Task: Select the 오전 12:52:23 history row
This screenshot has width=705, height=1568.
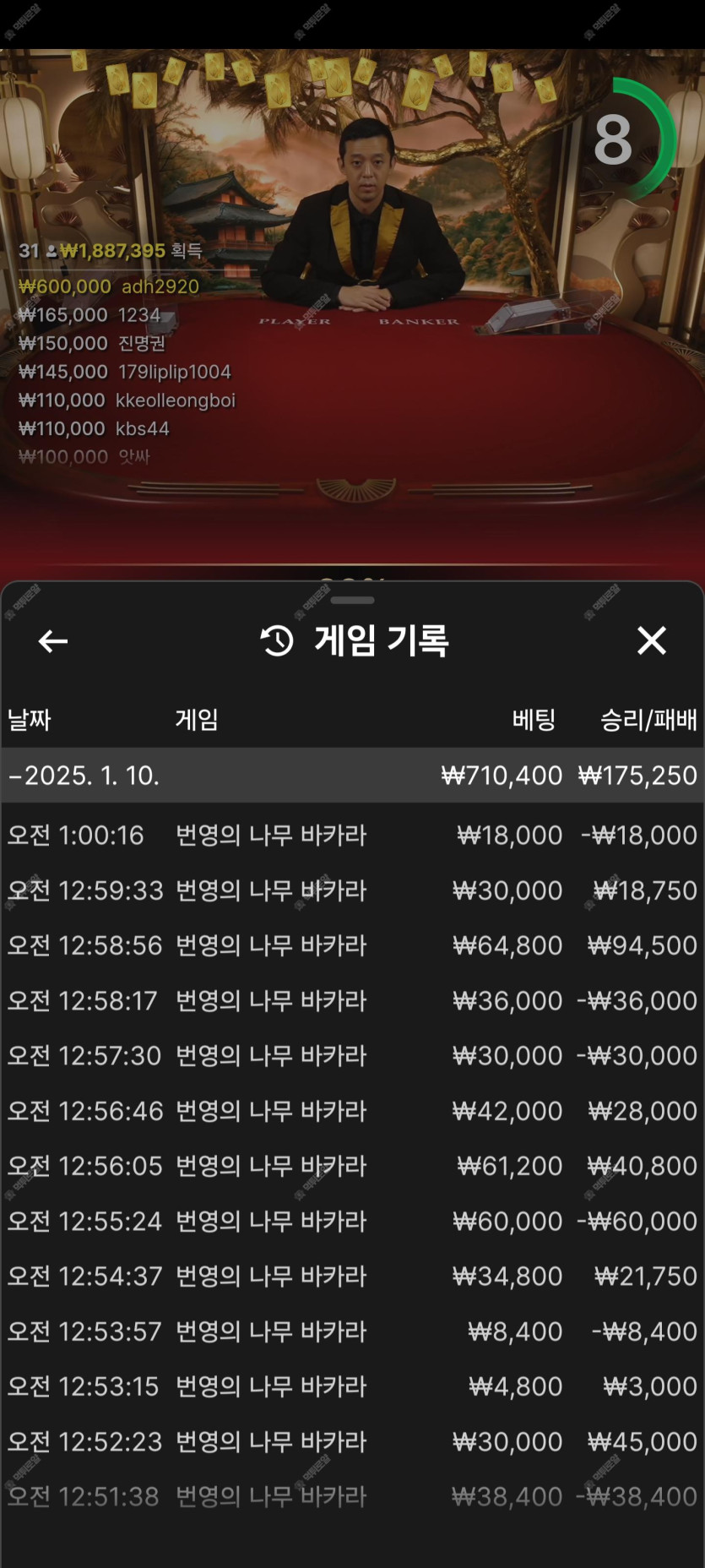Action: point(352,1442)
